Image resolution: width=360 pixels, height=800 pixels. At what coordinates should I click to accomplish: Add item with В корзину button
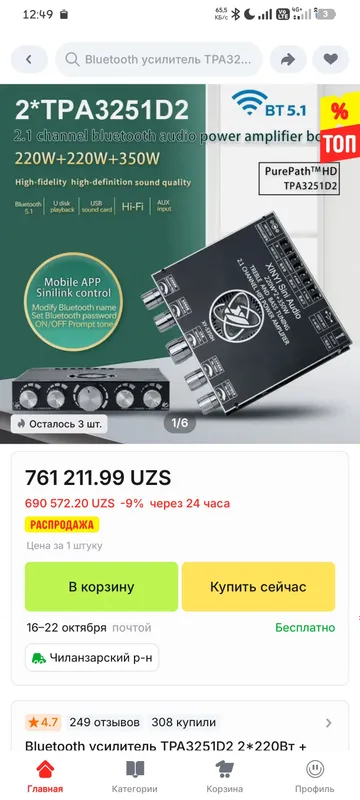tap(101, 586)
